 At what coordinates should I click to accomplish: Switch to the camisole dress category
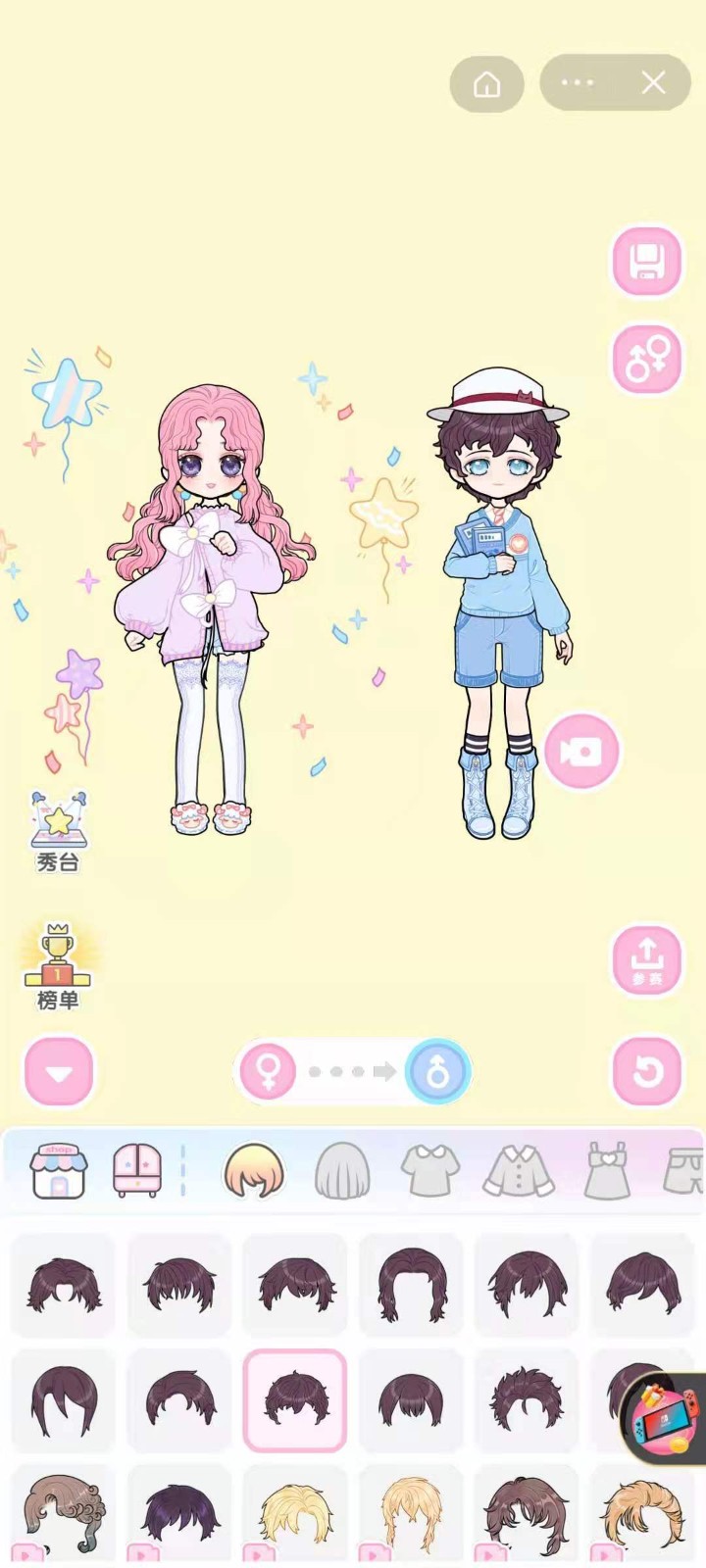pyautogui.click(x=607, y=1170)
